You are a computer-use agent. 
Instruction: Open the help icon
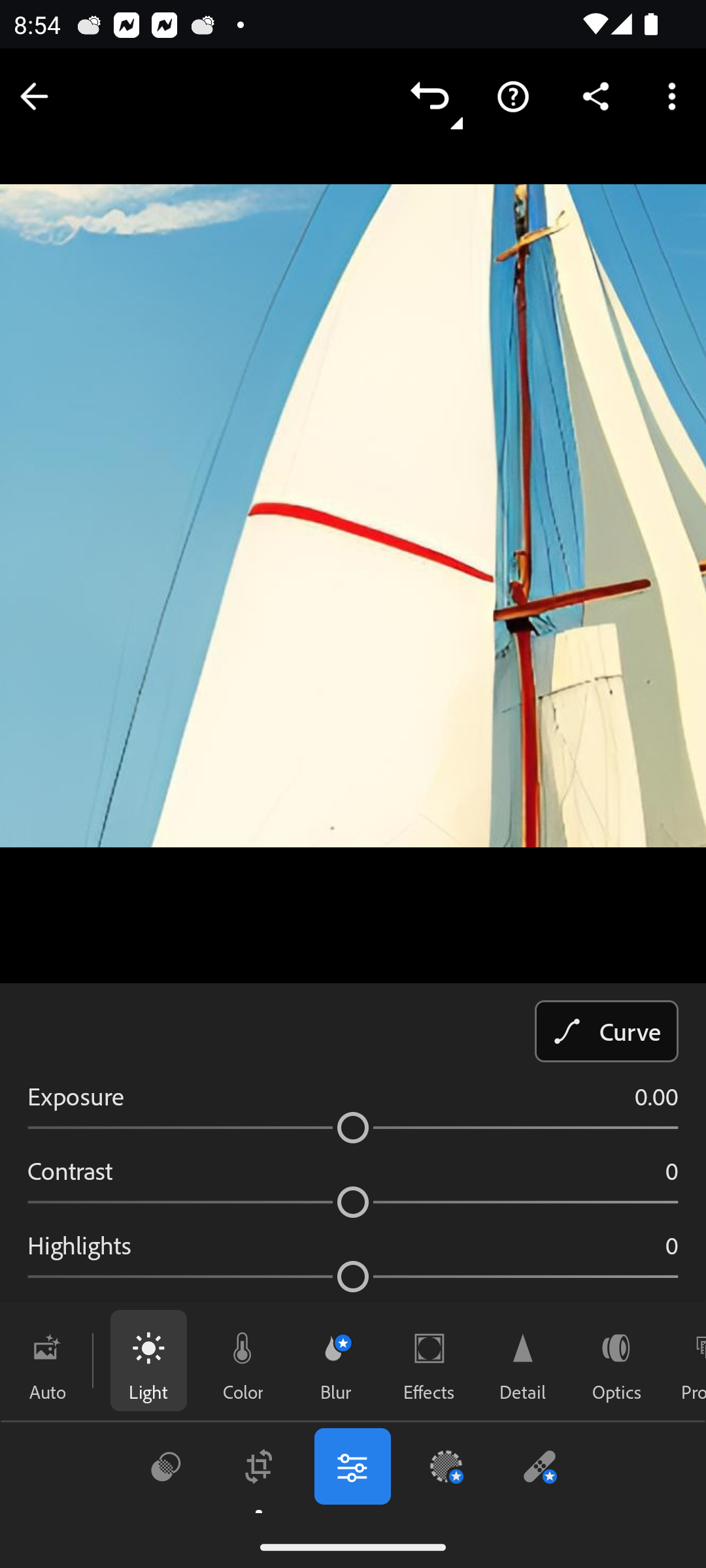[x=513, y=97]
